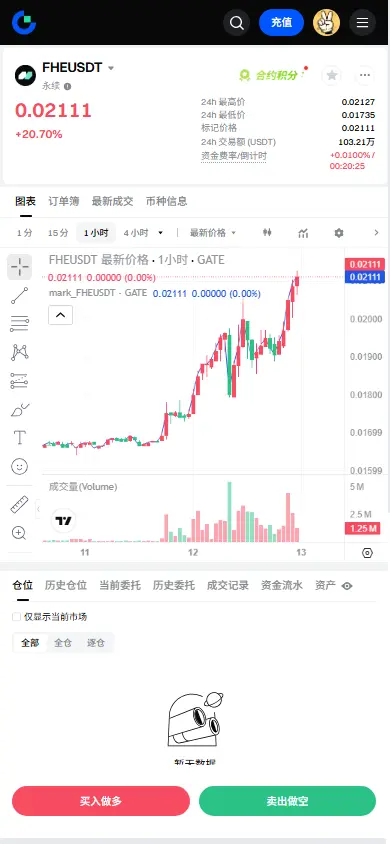
Task: Open the hamburger menu
Action: tap(363, 23)
